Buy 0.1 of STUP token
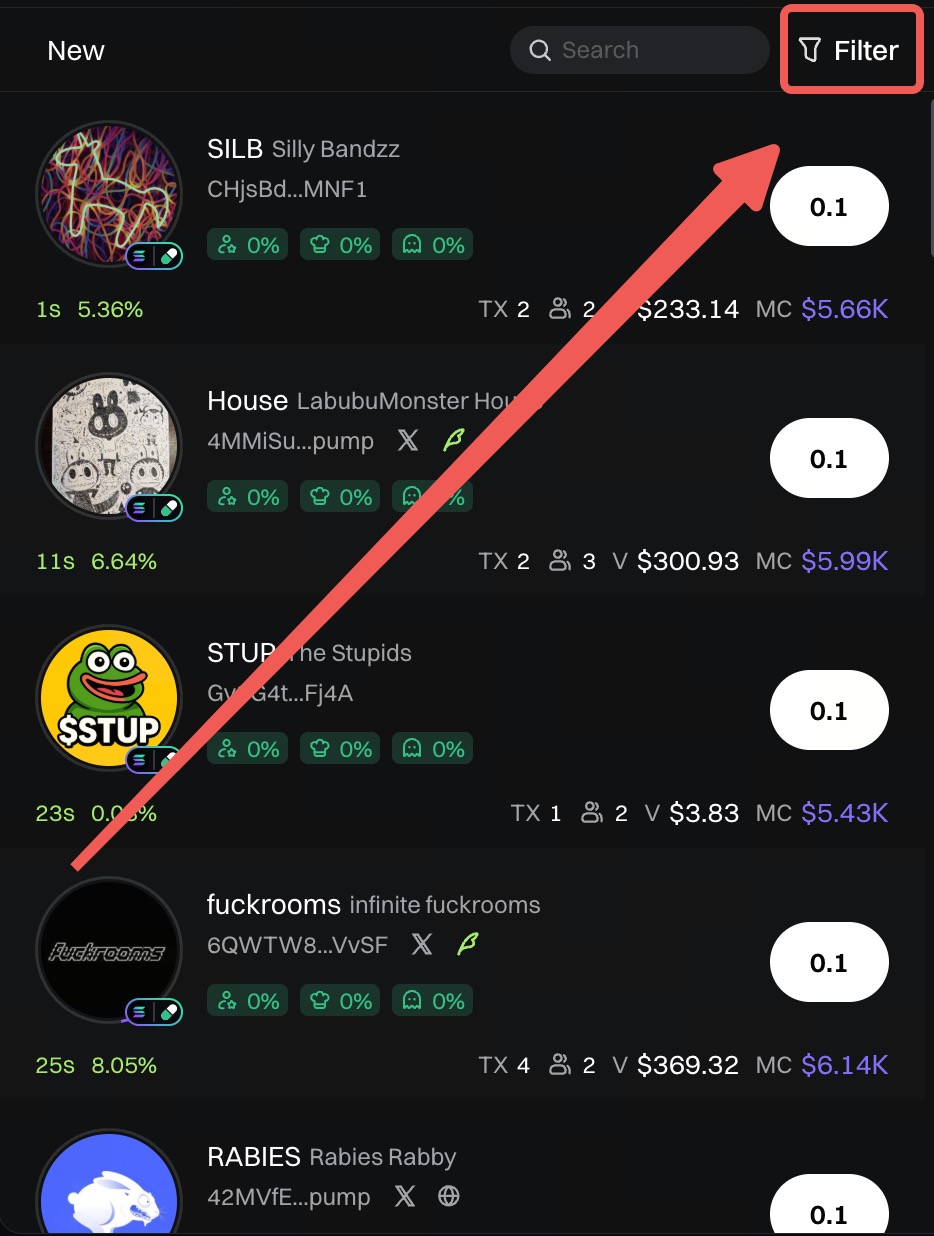 pyautogui.click(x=828, y=711)
